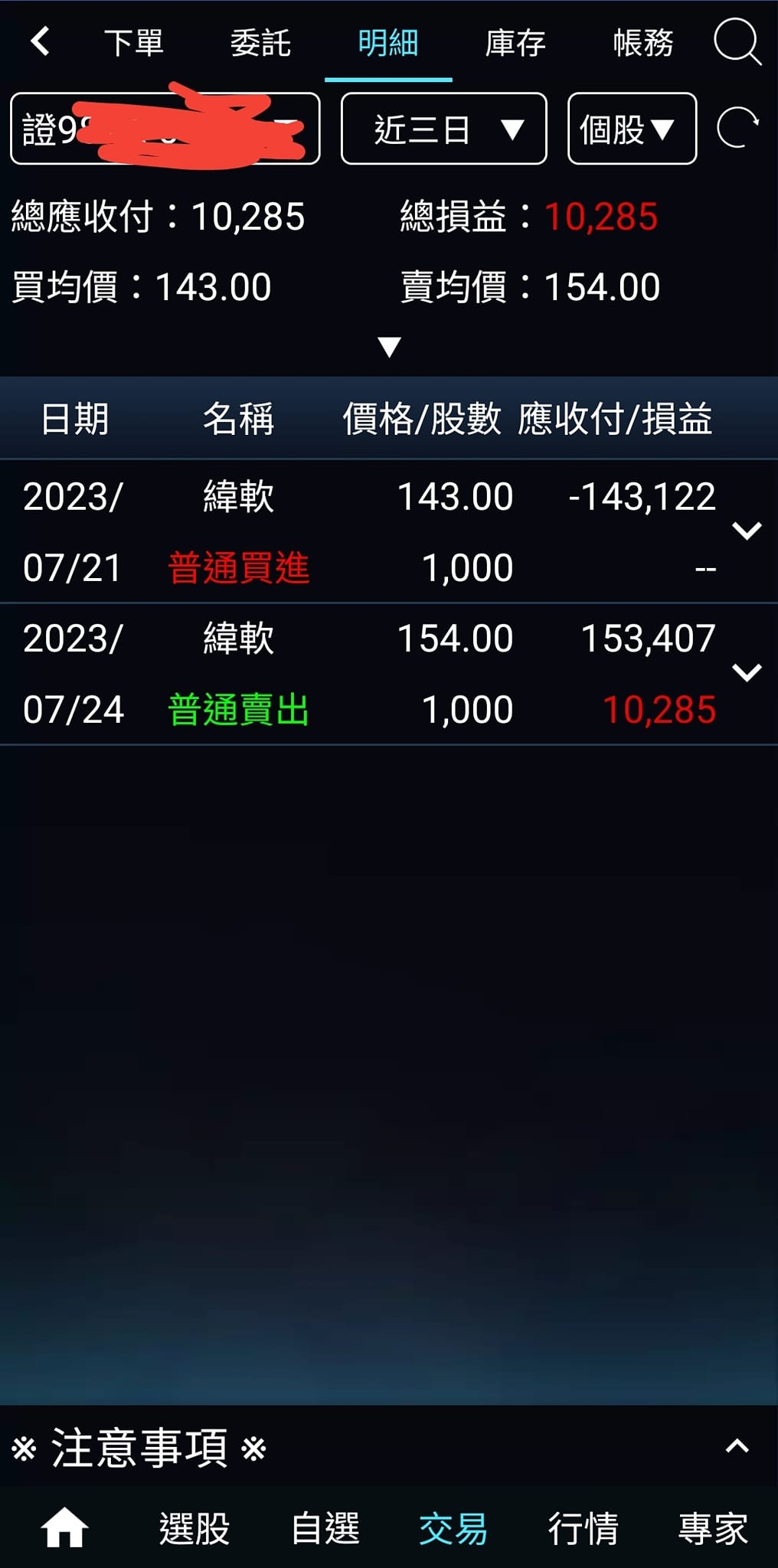The image size is (778, 1568).
Task: Open the 帳務 tab
Action: pyautogui.click(x=643, y=43)
